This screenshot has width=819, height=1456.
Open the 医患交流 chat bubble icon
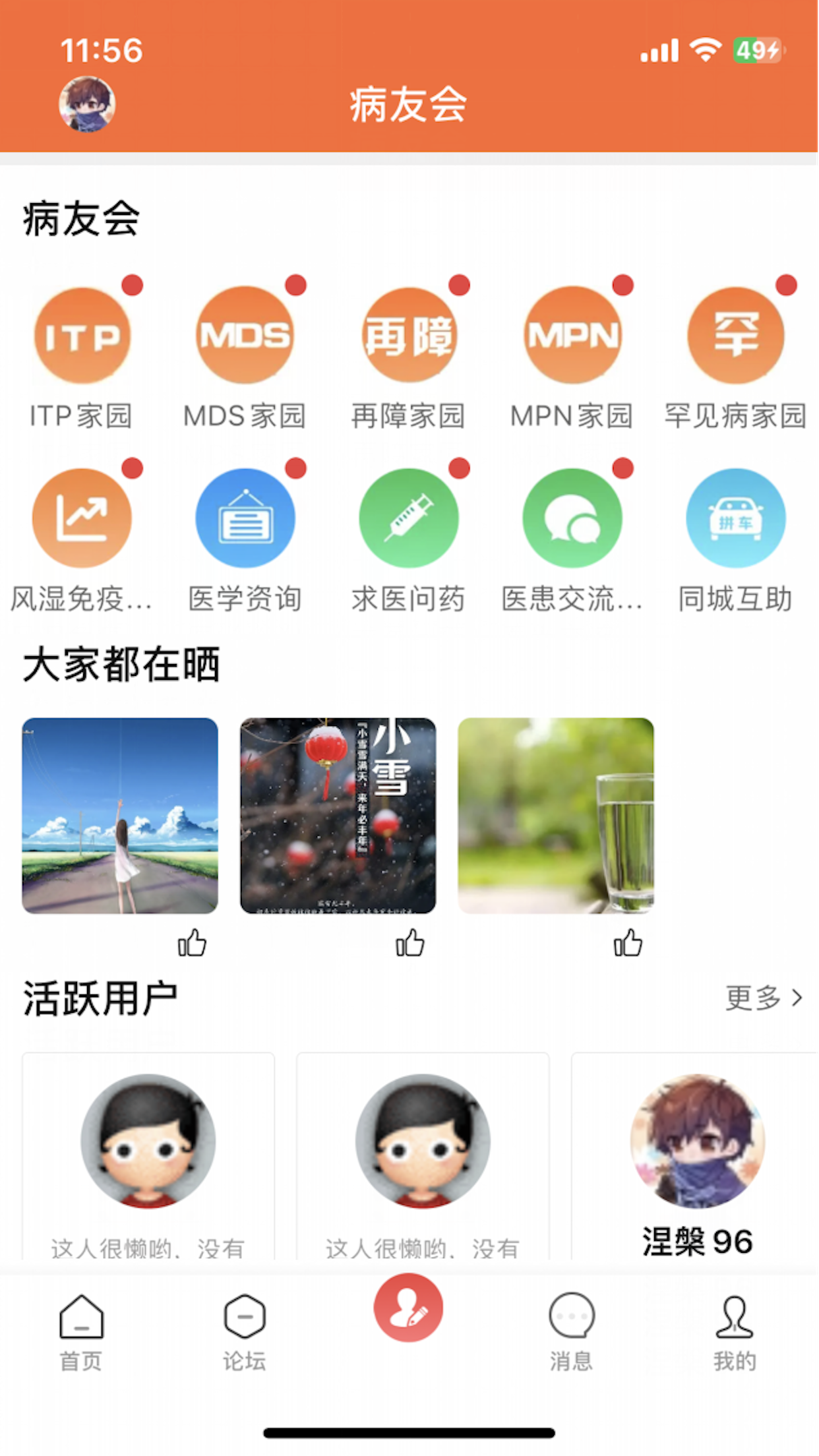[x=572, y=520]
